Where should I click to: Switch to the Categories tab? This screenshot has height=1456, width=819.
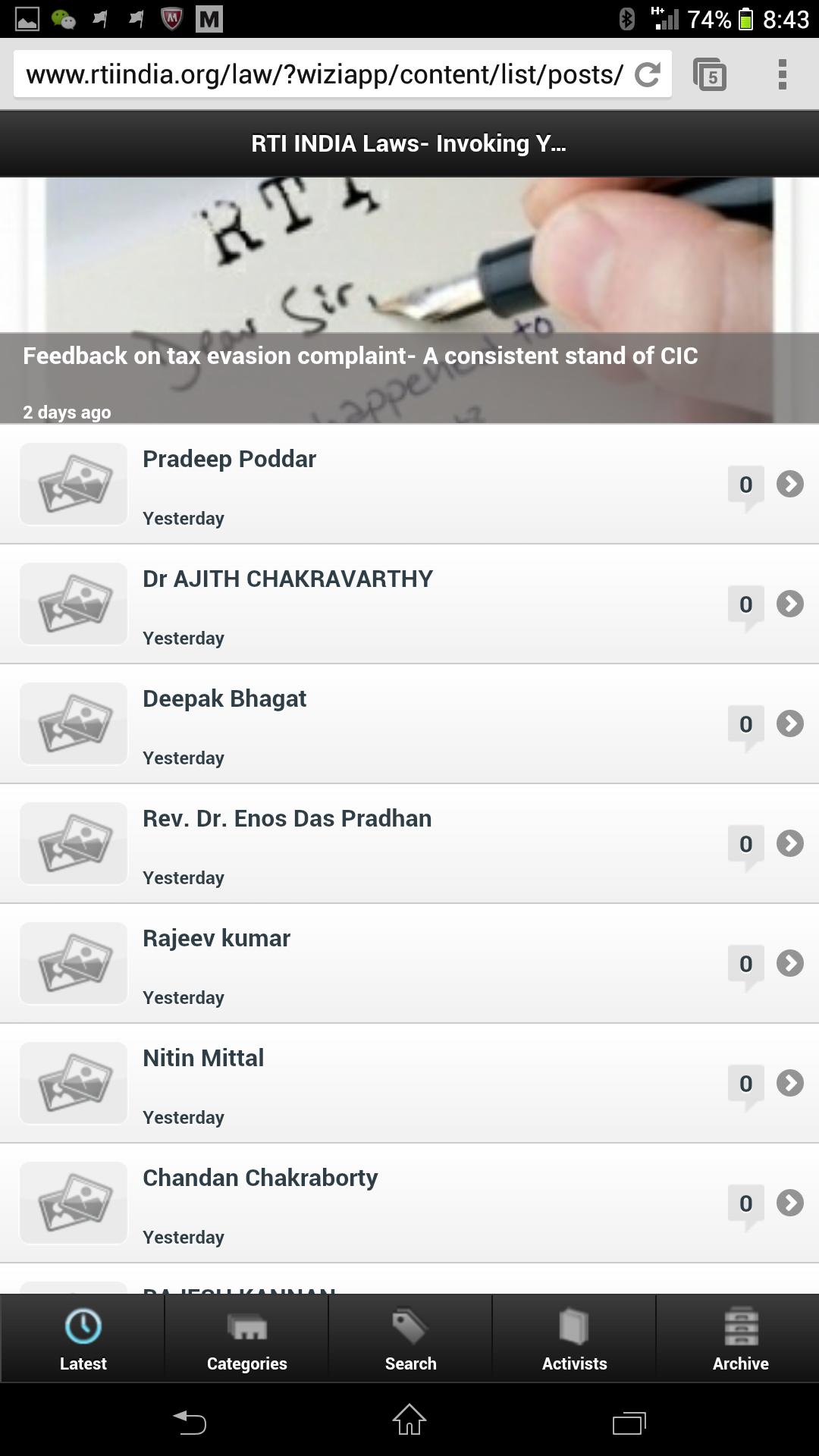point(246,1339)
